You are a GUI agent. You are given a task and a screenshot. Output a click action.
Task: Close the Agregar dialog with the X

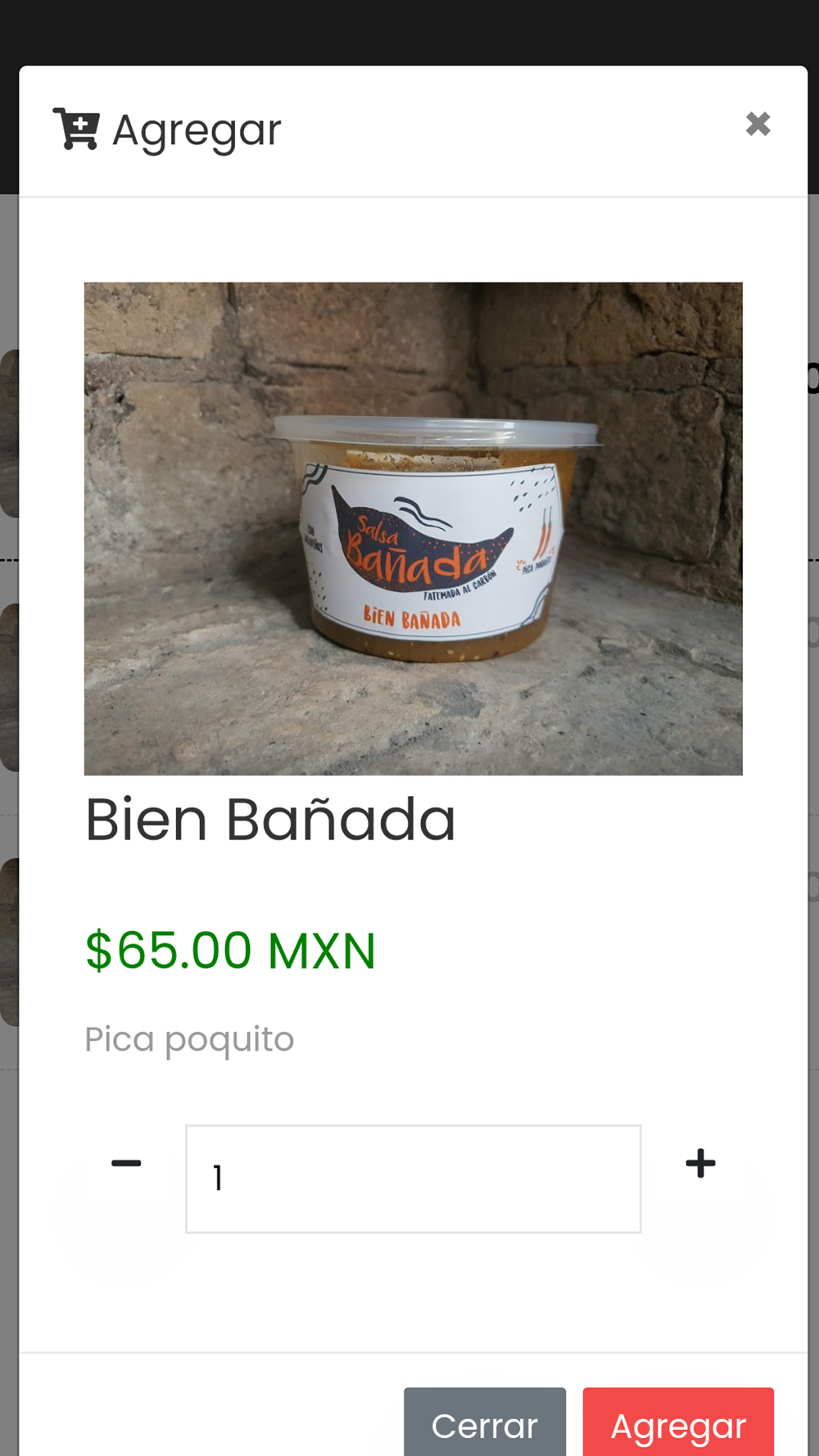click(x=758, y=124)
